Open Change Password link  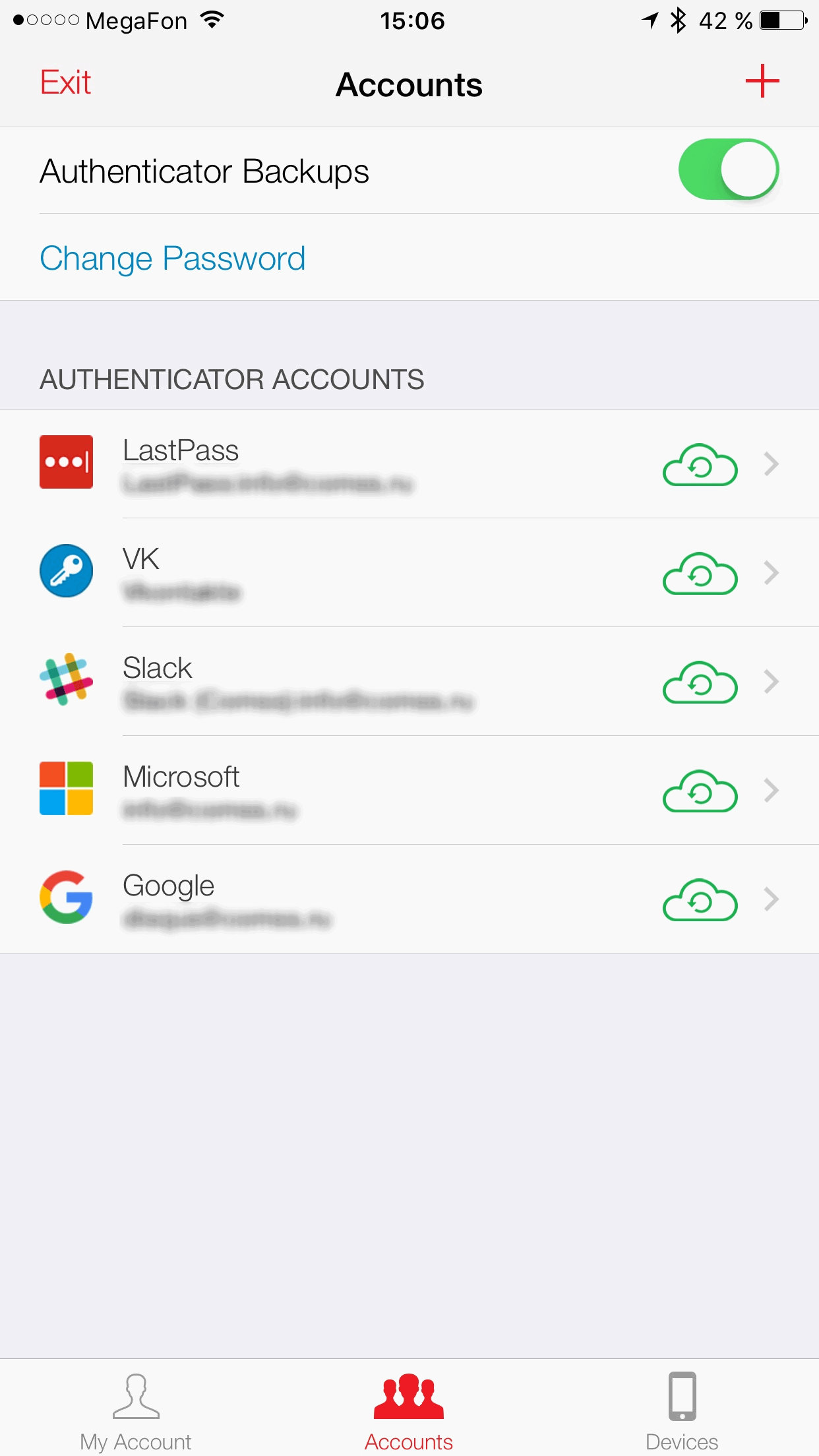(x=173, y=258)
